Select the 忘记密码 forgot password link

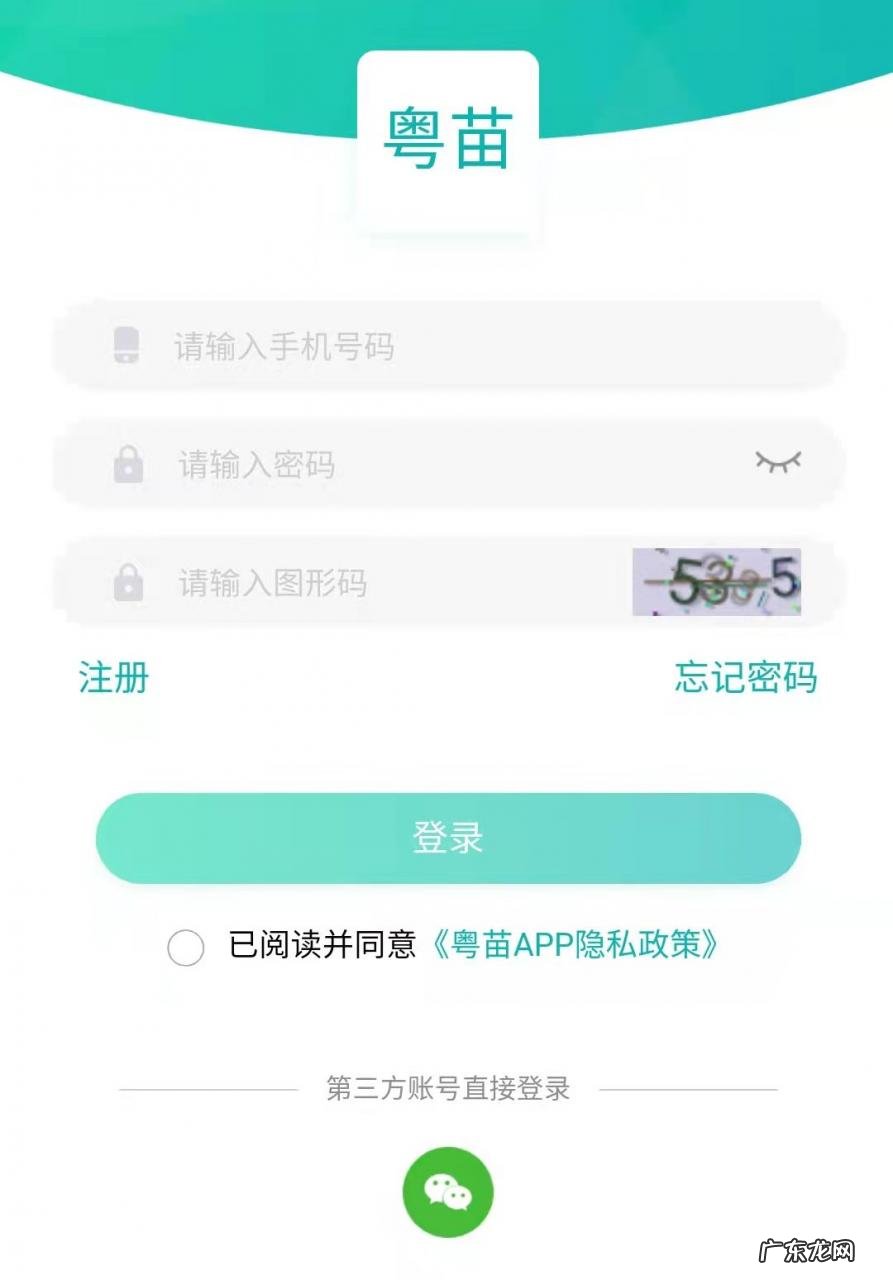click(745, 678)
